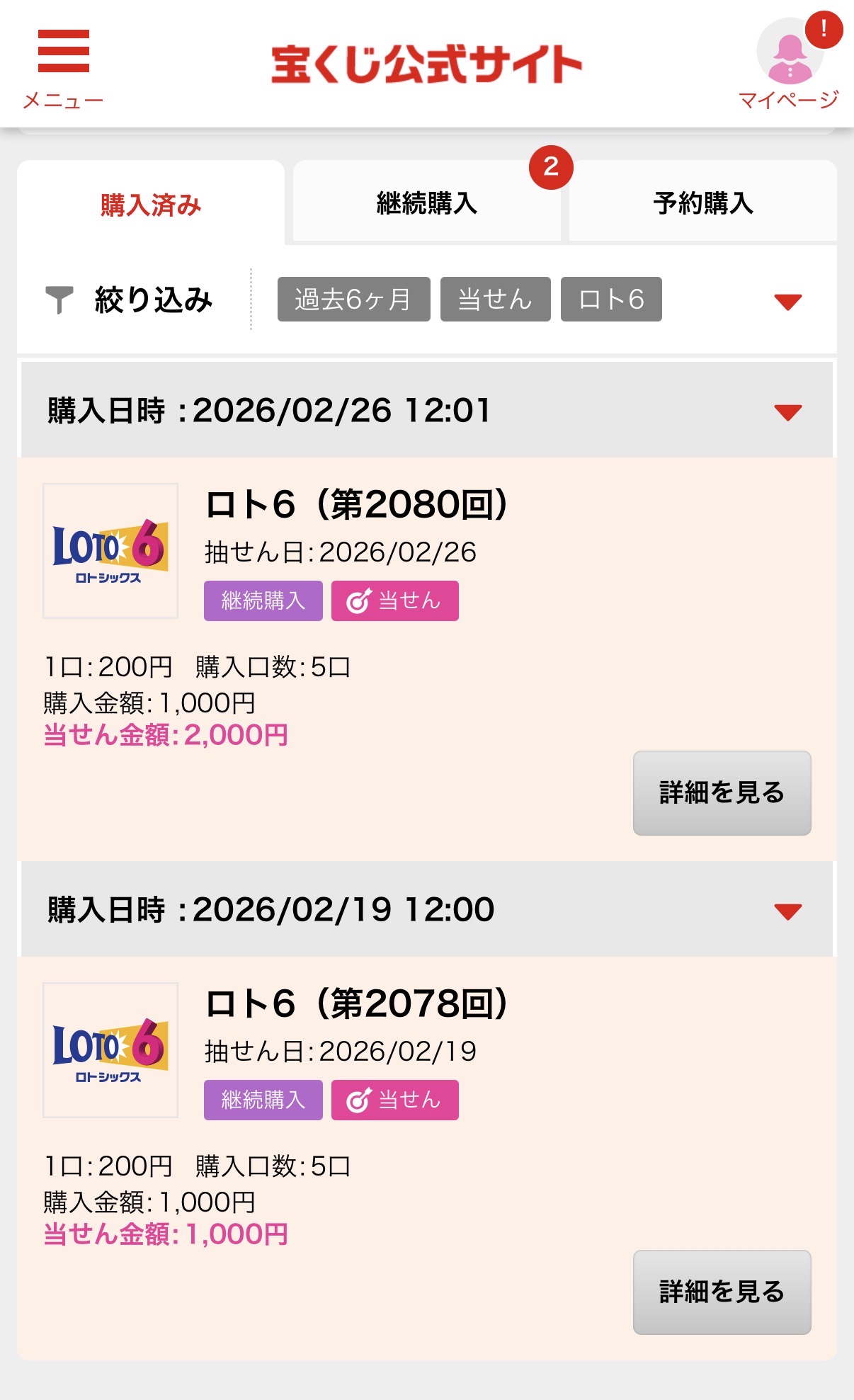Switch to the 継続購入 tab
The height and width of the screenshot is (1400, 854).
[426, 203]
